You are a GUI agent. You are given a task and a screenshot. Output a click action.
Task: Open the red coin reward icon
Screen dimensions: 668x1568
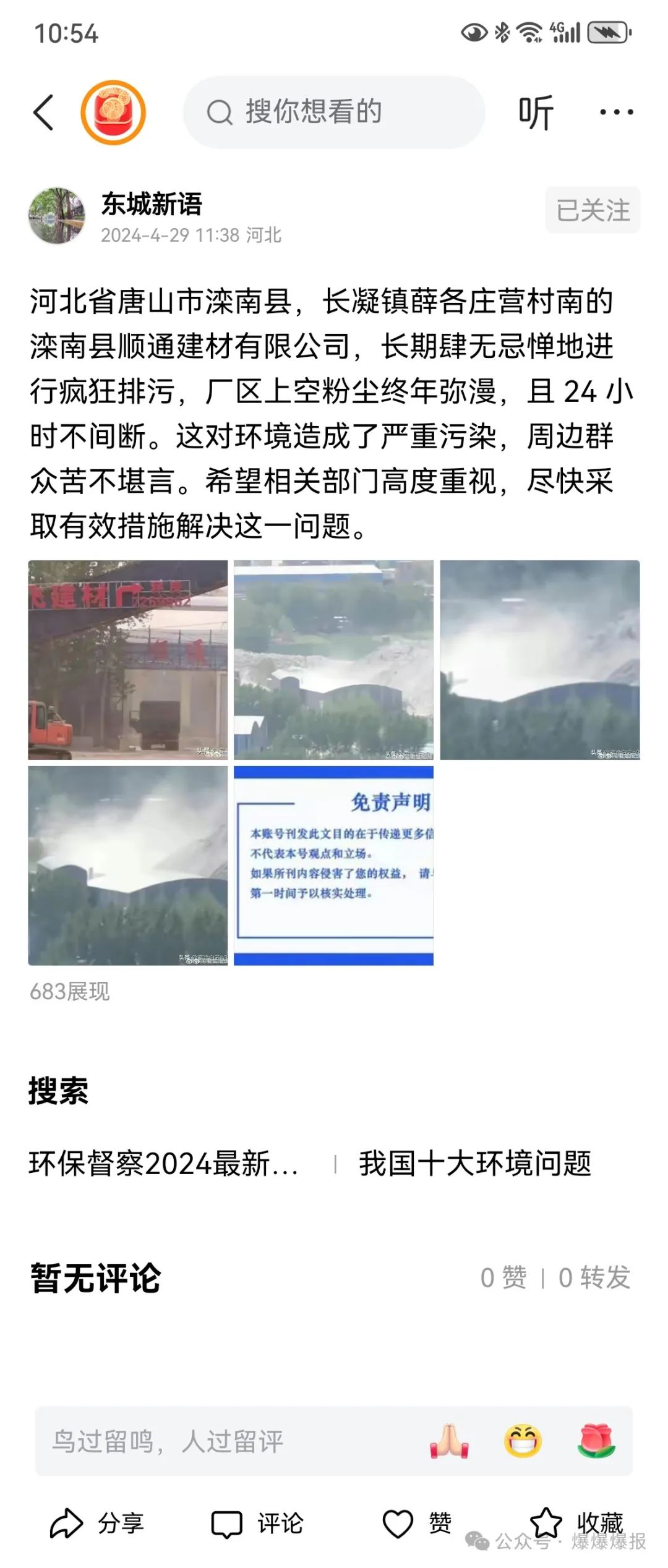pos(113,113)
